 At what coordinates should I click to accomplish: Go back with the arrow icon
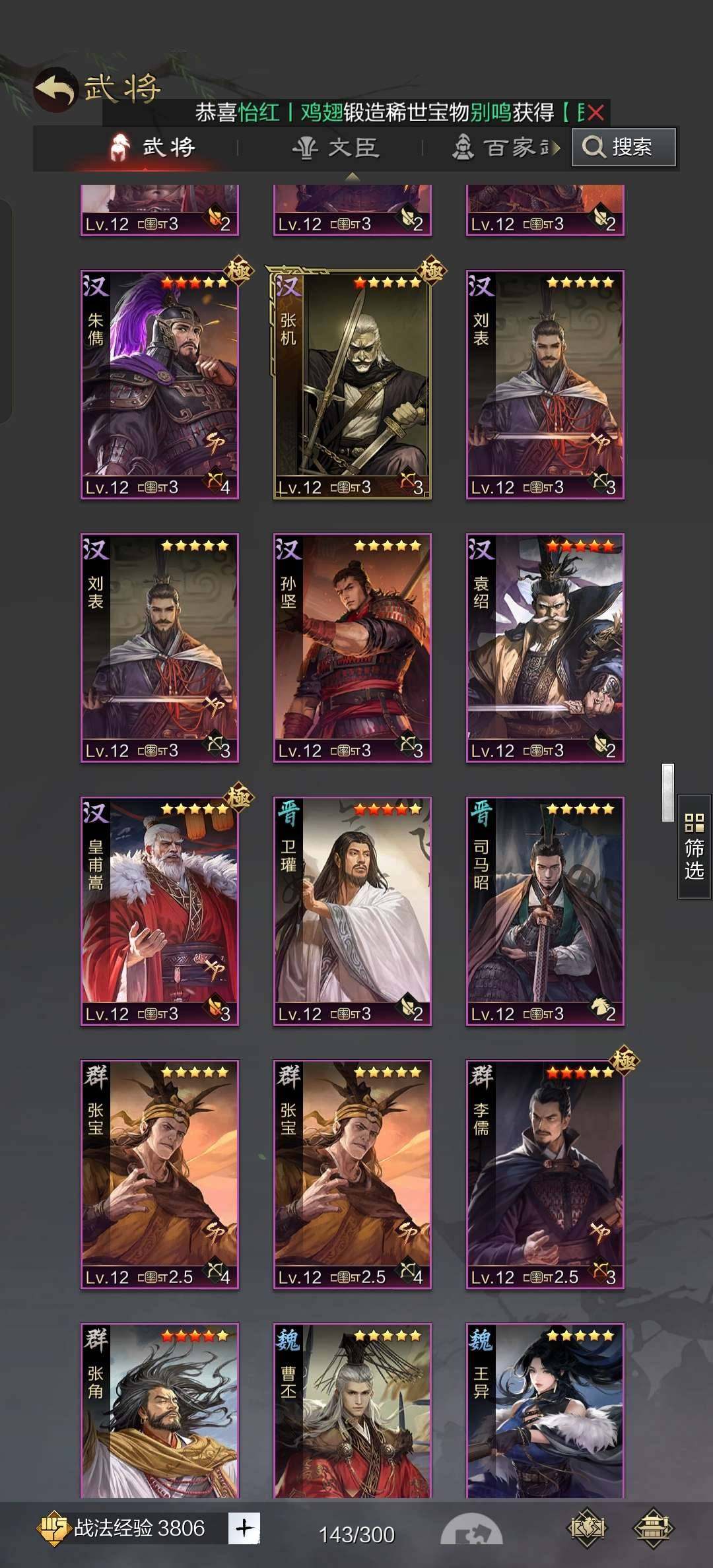55,88
